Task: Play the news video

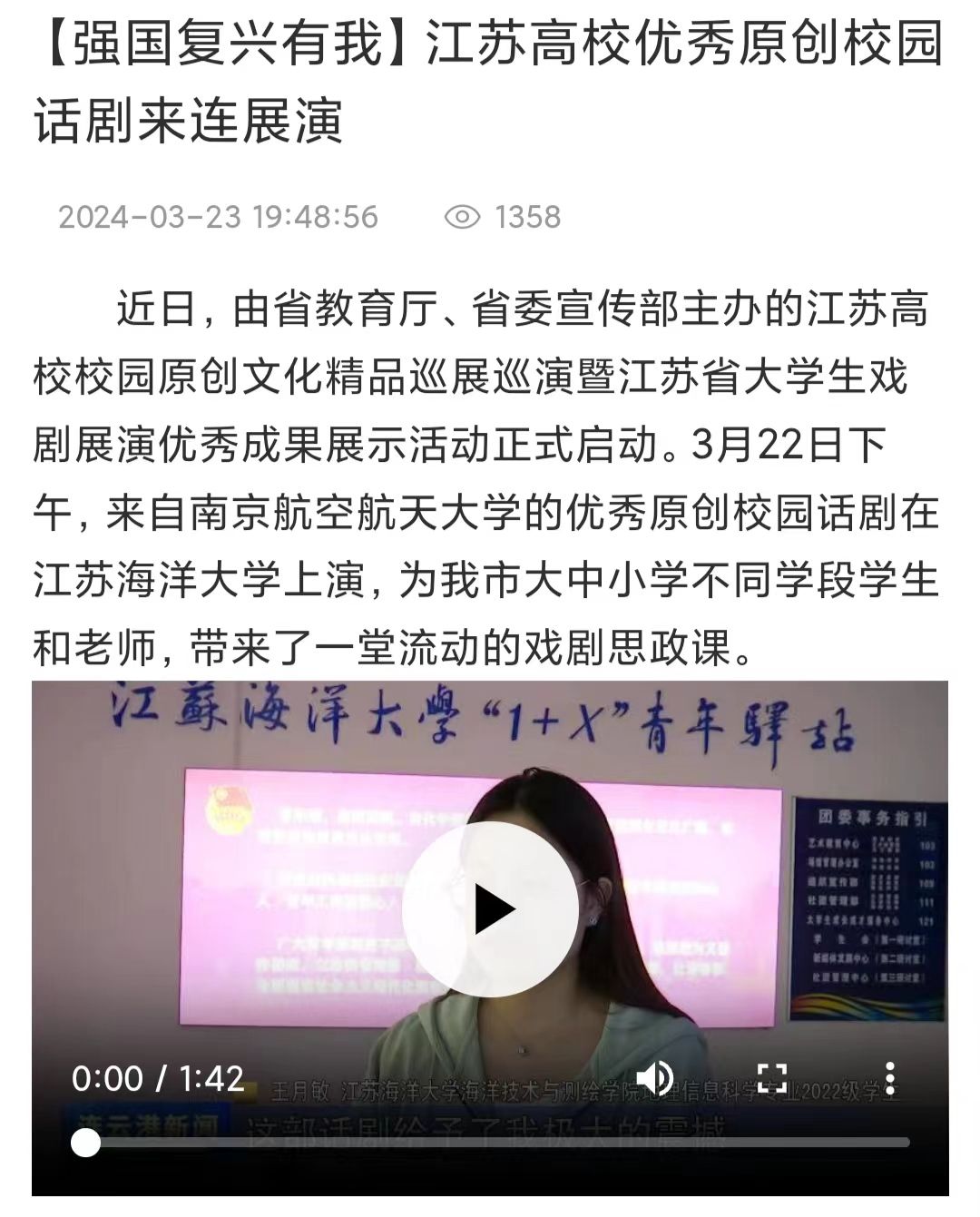Action: [x=490, y=909]
